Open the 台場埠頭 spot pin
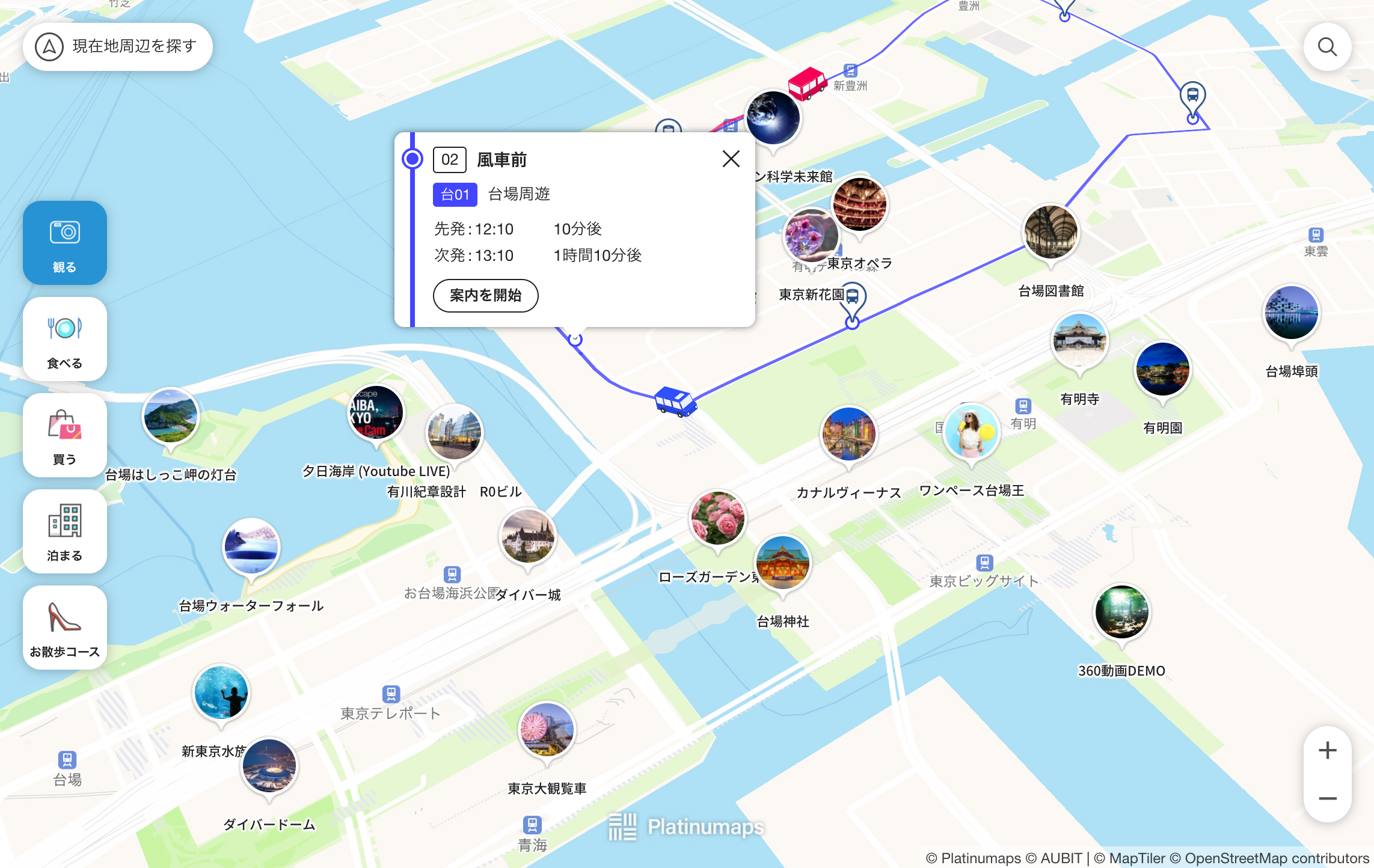The image size is (1374, 868). 1291,313
